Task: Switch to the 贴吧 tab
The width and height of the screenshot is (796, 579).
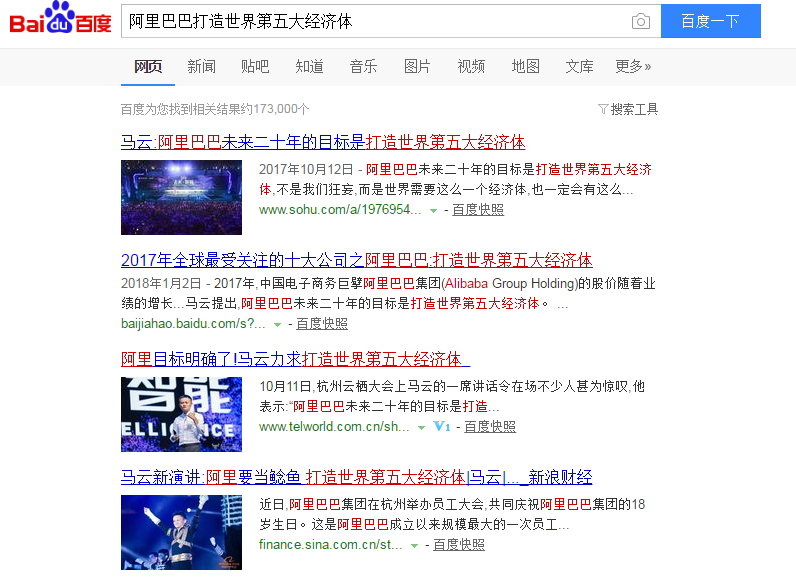Action: 255,66
